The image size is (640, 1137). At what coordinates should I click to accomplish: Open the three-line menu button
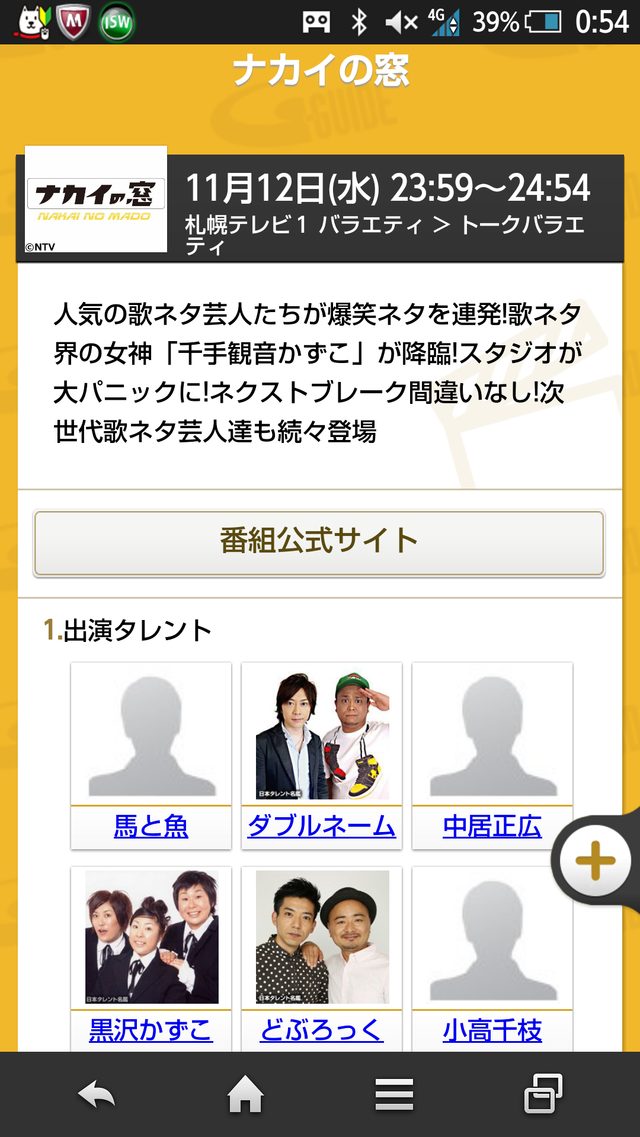pyautogui.click(x=394, y=1096)
